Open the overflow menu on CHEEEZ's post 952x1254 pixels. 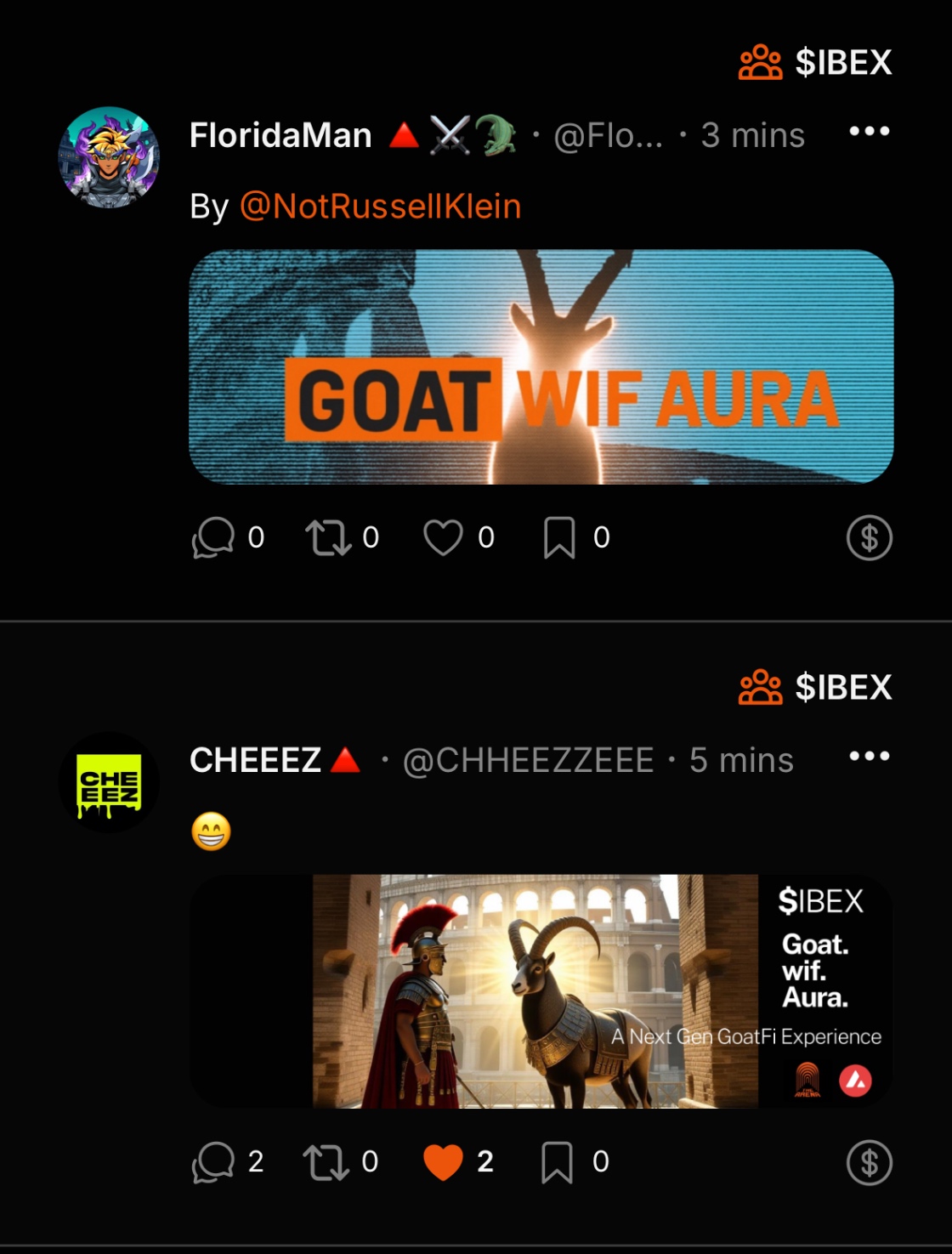(869, 756)
